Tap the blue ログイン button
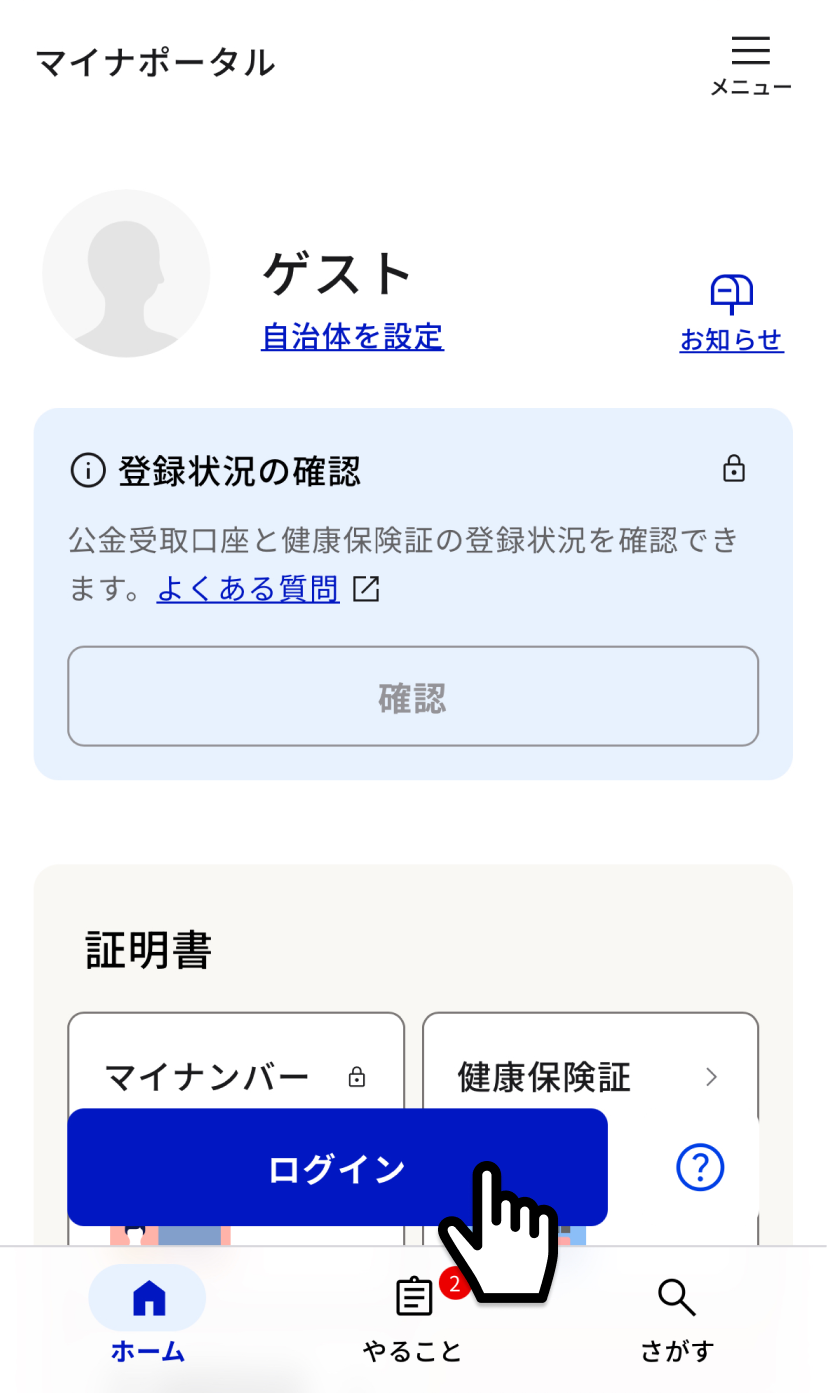This screenshot has width=827, height=1393. click(337, 1167)
